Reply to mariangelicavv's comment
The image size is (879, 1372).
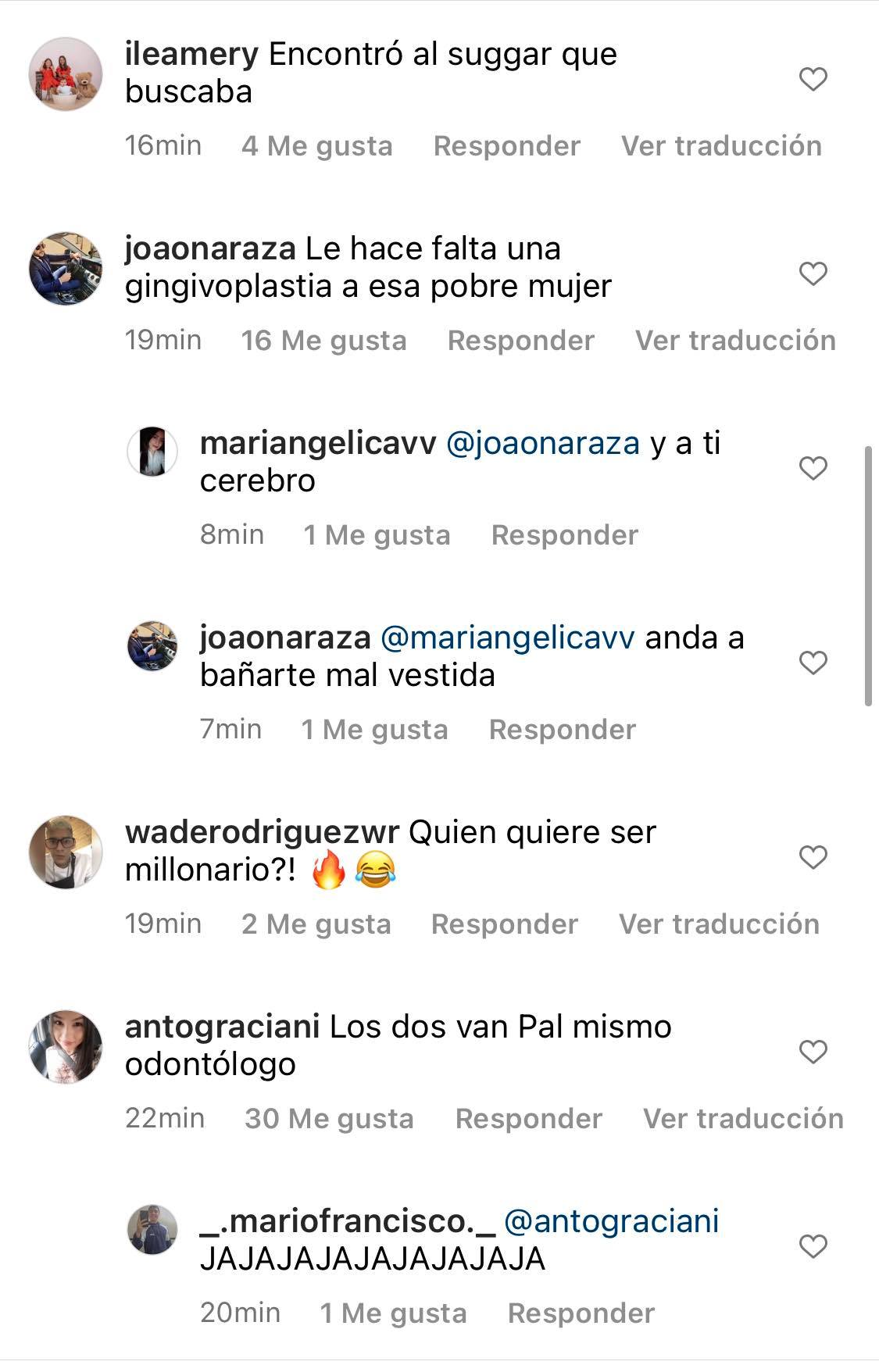(564, 535)
